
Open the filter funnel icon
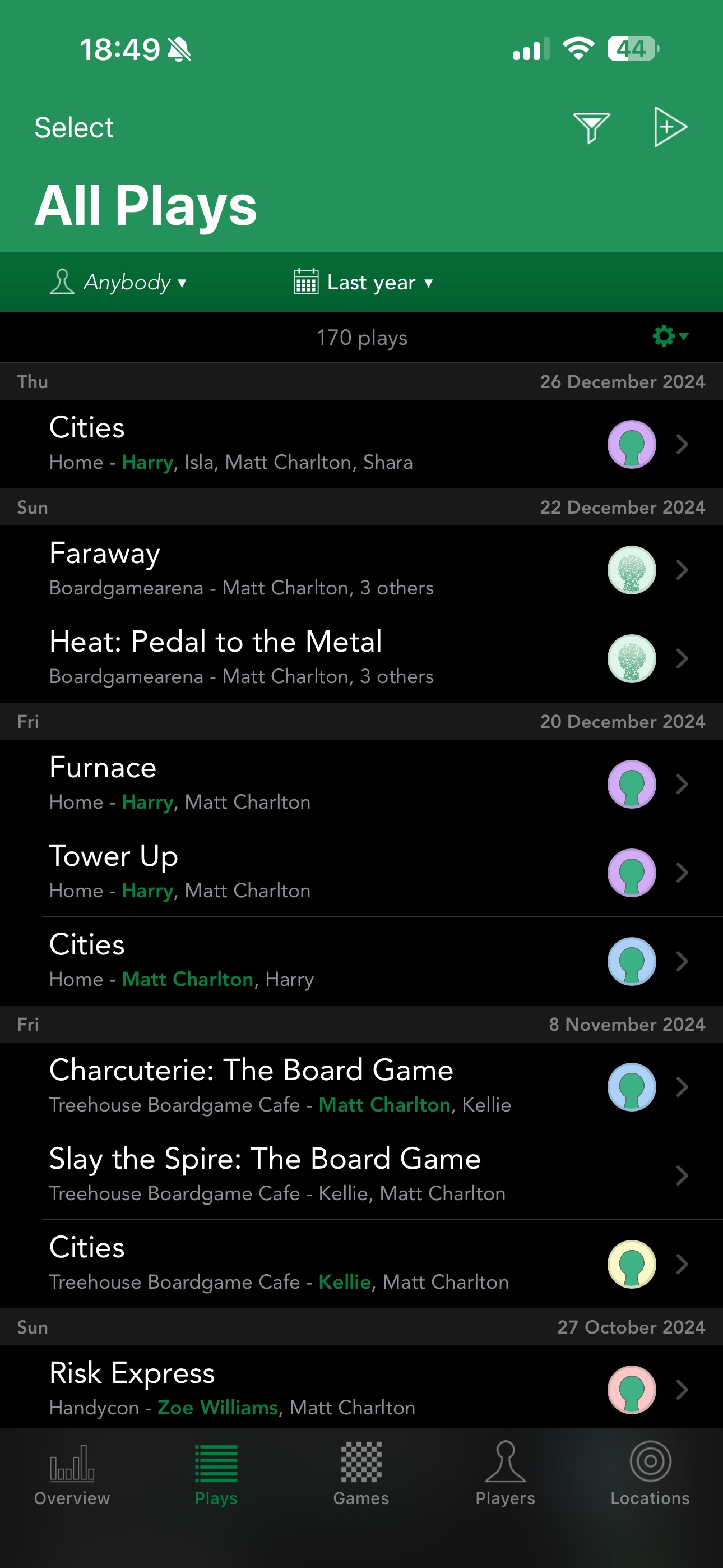click(591, 127)
